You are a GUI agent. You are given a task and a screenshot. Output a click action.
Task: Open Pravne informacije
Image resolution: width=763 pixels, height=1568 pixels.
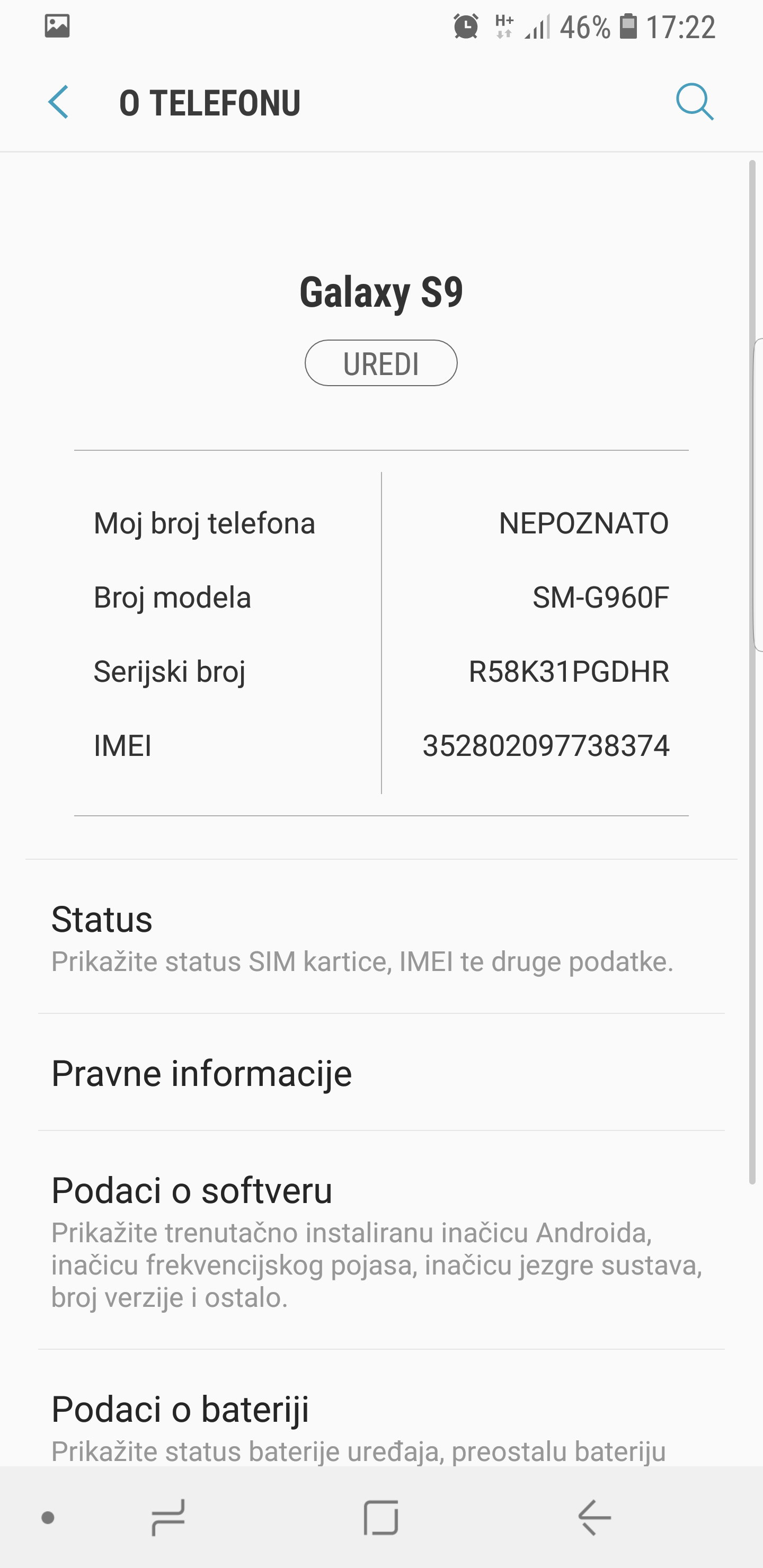tap(381, 1073)
